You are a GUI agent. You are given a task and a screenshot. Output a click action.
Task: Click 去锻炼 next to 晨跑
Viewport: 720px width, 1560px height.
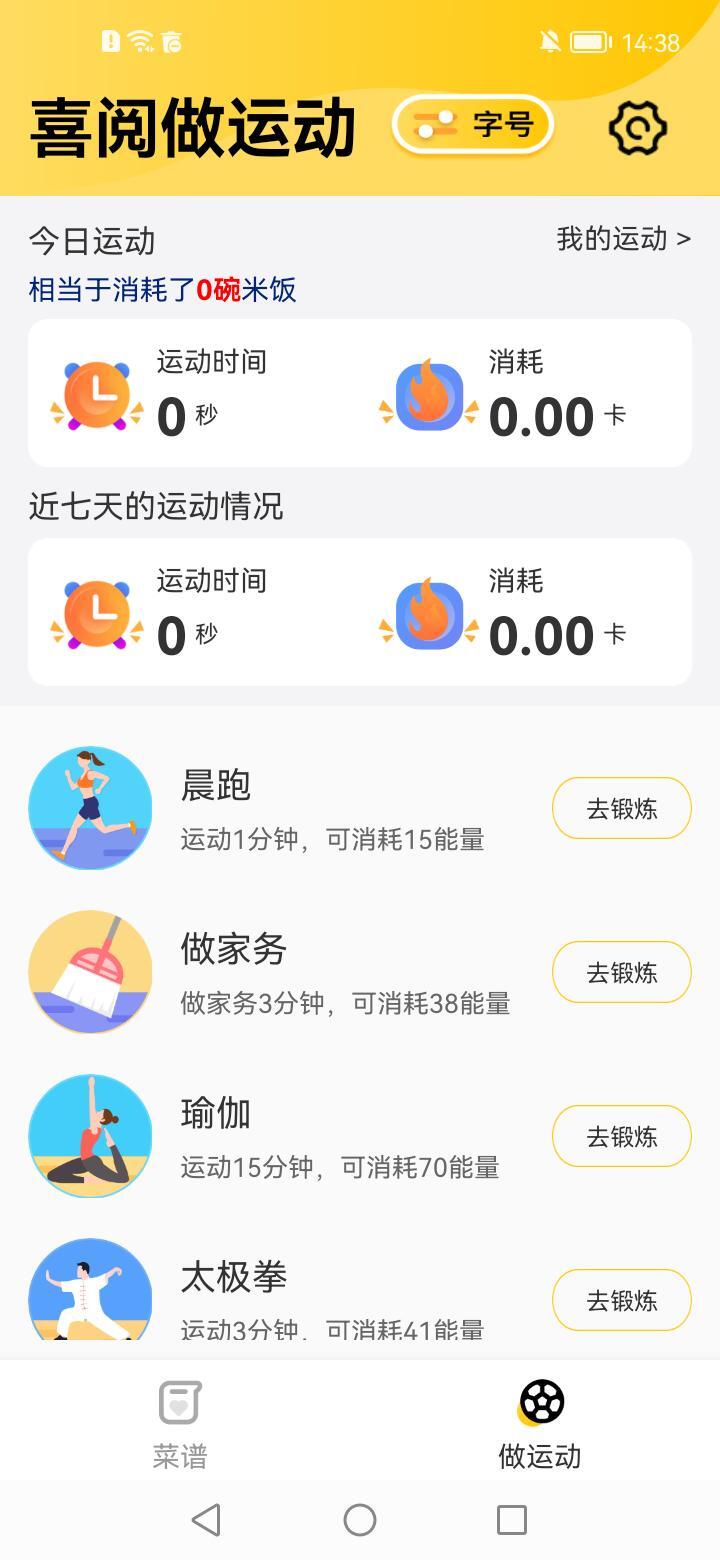click(x=621, y=807)
